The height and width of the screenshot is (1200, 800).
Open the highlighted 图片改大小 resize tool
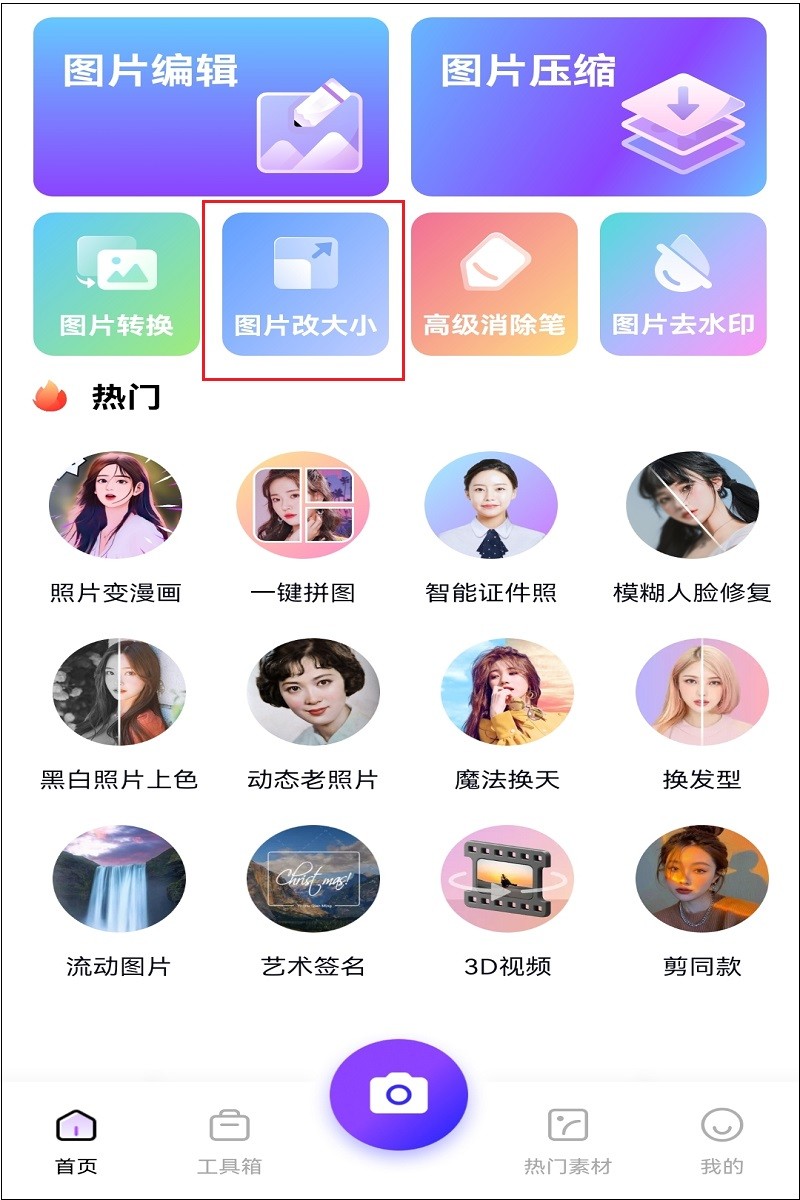pyautogui.click(x=304, y=285)
